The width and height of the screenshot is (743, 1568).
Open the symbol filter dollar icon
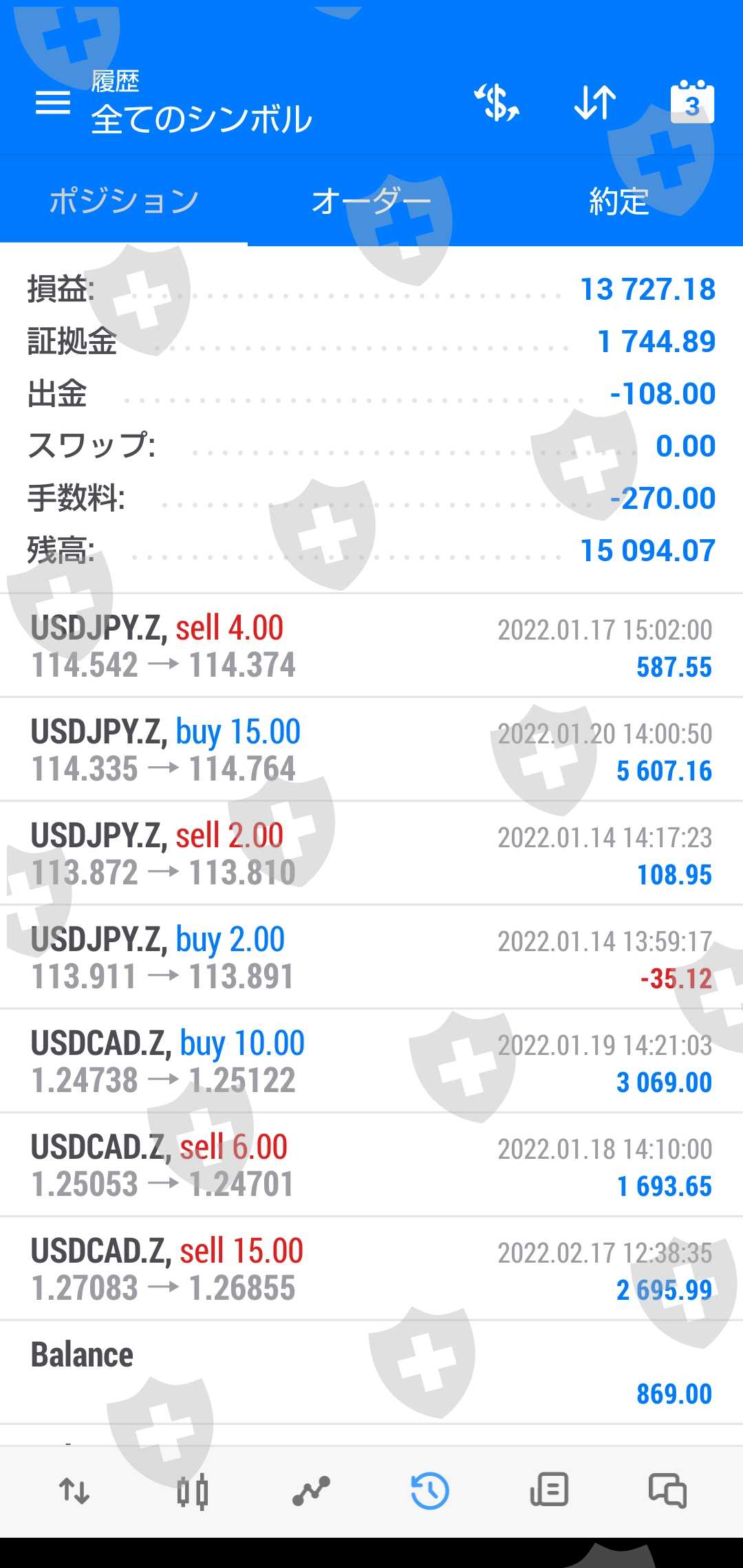[x=496, y=103]
